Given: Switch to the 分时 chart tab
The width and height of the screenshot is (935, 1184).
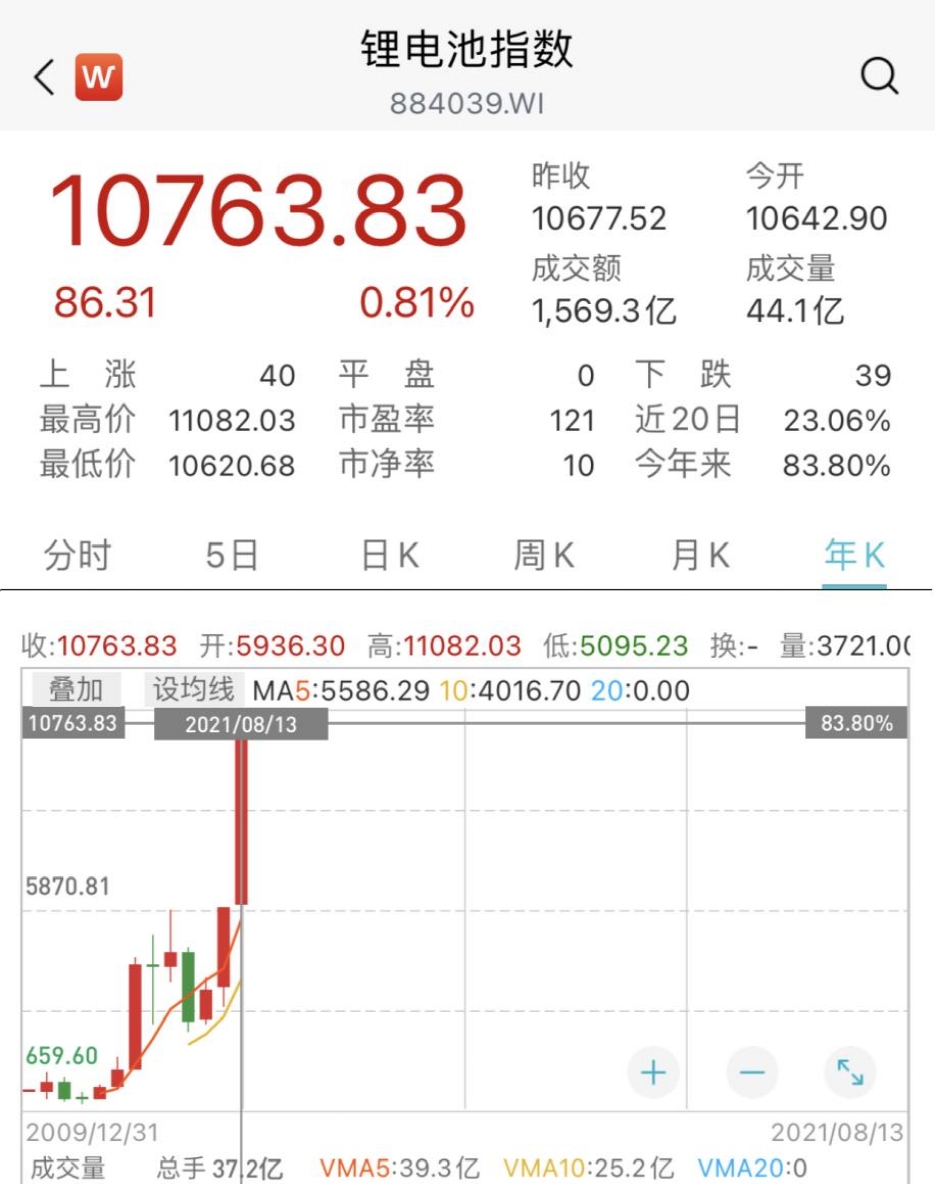Looking at the screenshot, I should [77, 556].
